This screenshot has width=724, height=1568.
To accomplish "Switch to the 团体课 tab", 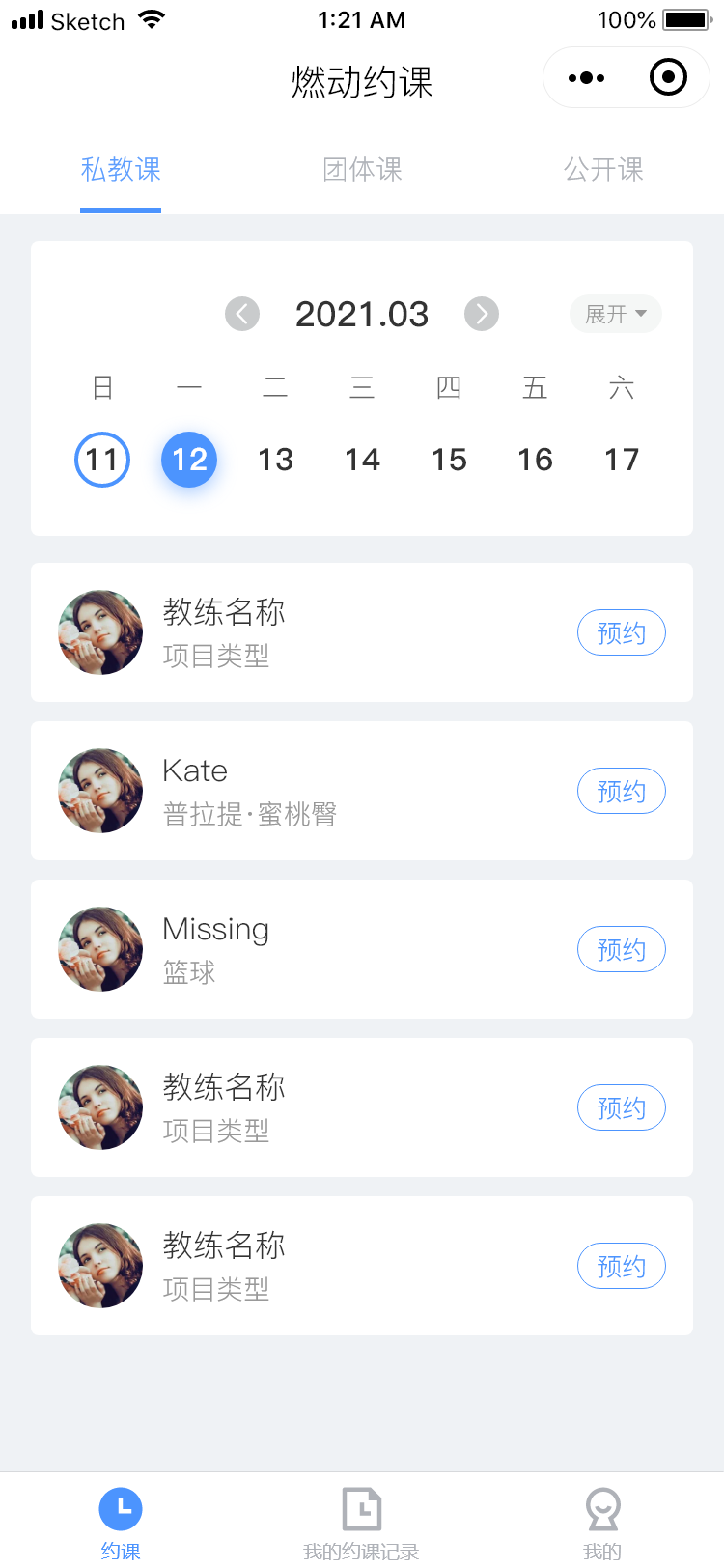I will tap(362, 170).
